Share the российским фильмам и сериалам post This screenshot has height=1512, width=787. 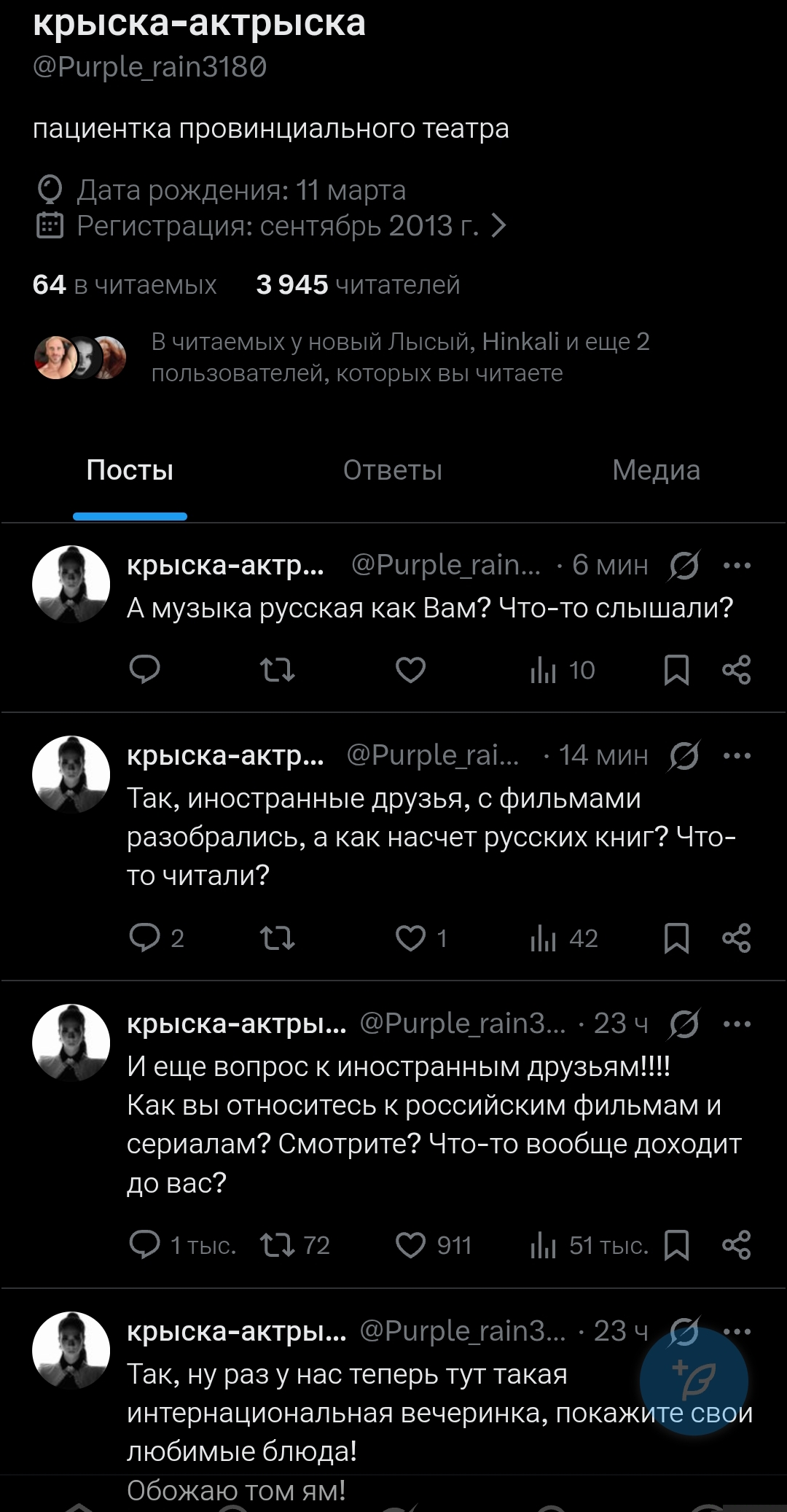[x=736, y=1246]
